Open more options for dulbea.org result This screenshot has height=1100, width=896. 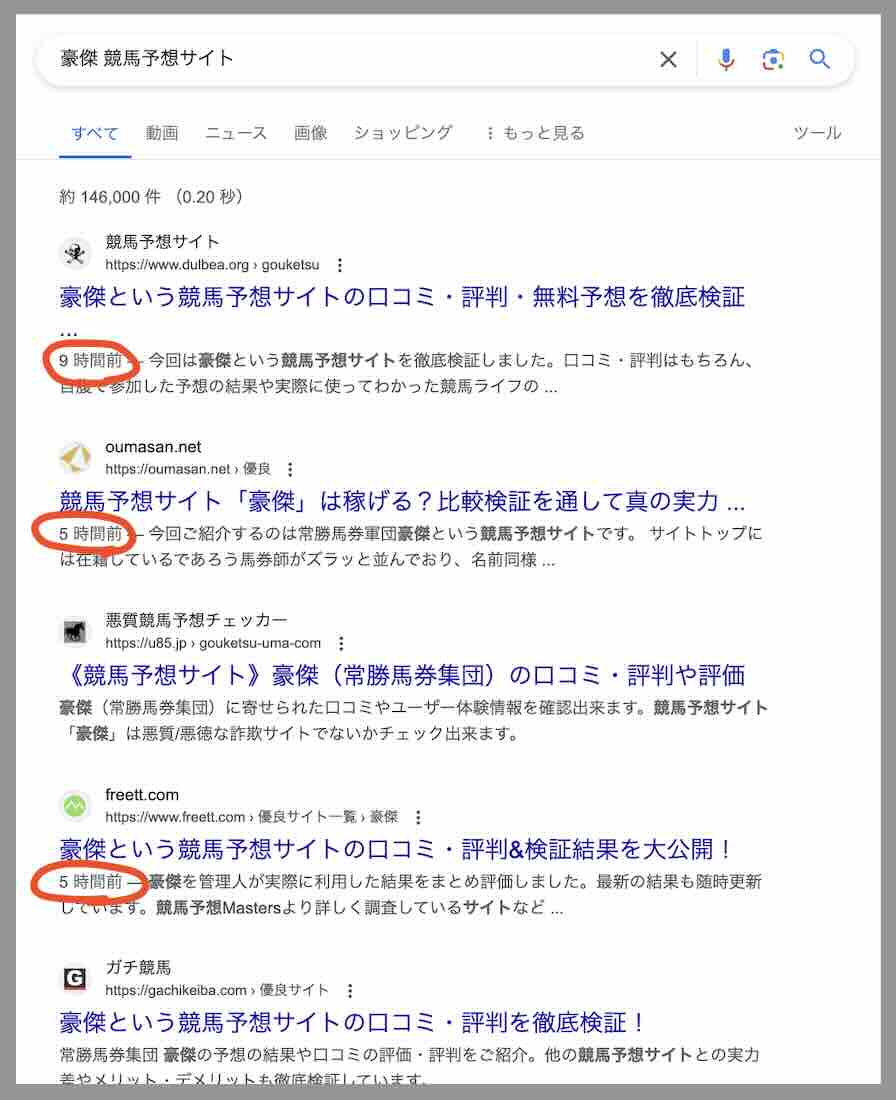[340, 265]
